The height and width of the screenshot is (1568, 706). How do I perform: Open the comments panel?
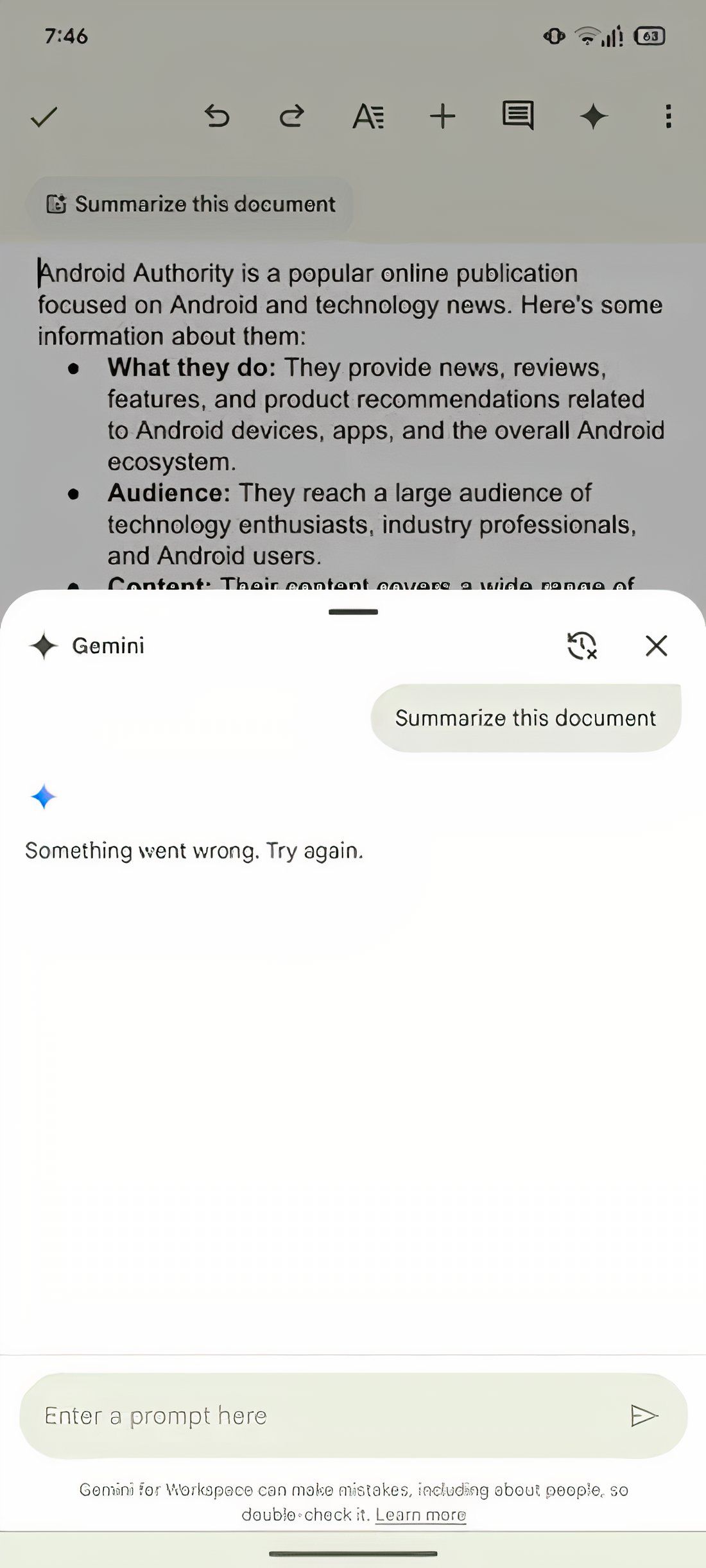[x=517, y=115]
